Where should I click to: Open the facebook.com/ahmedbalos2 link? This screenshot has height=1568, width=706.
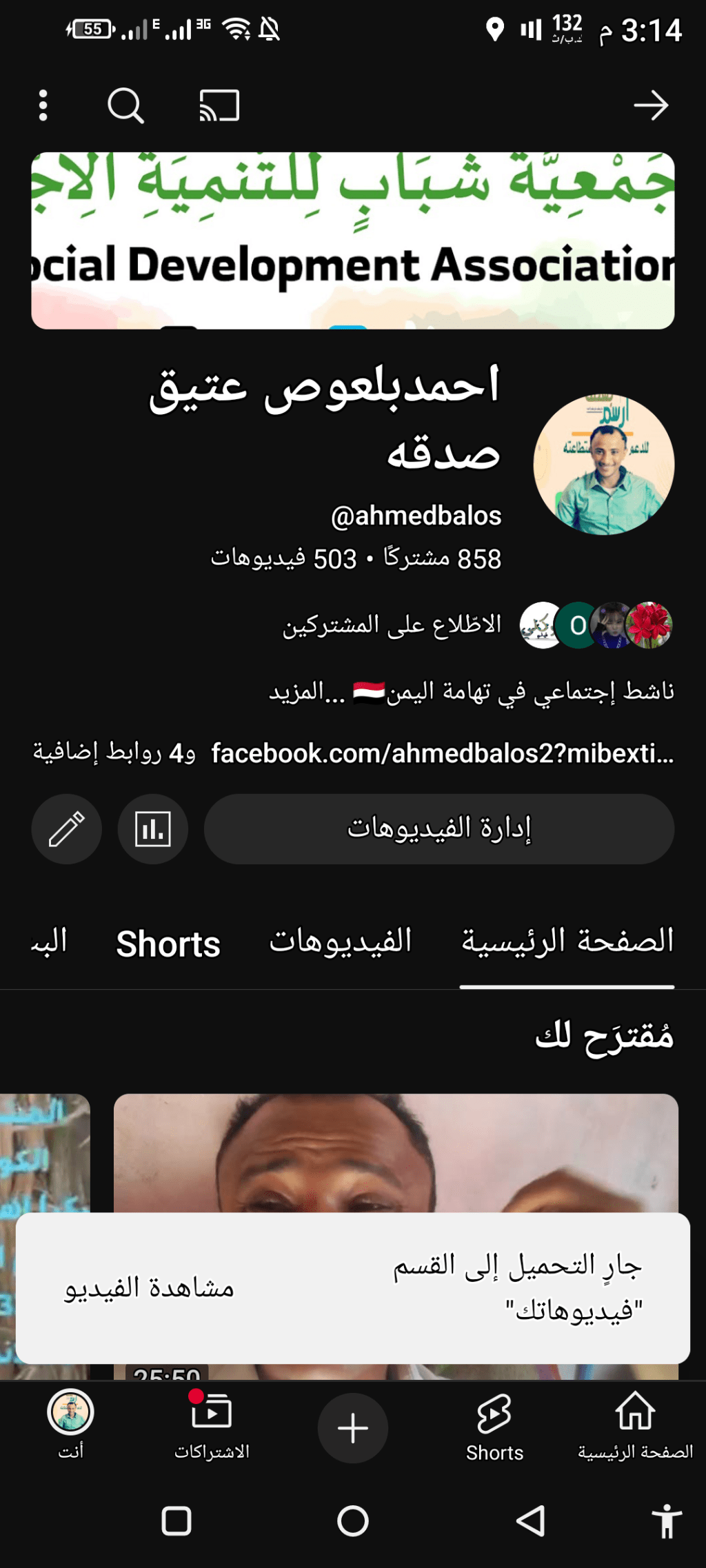443,753
